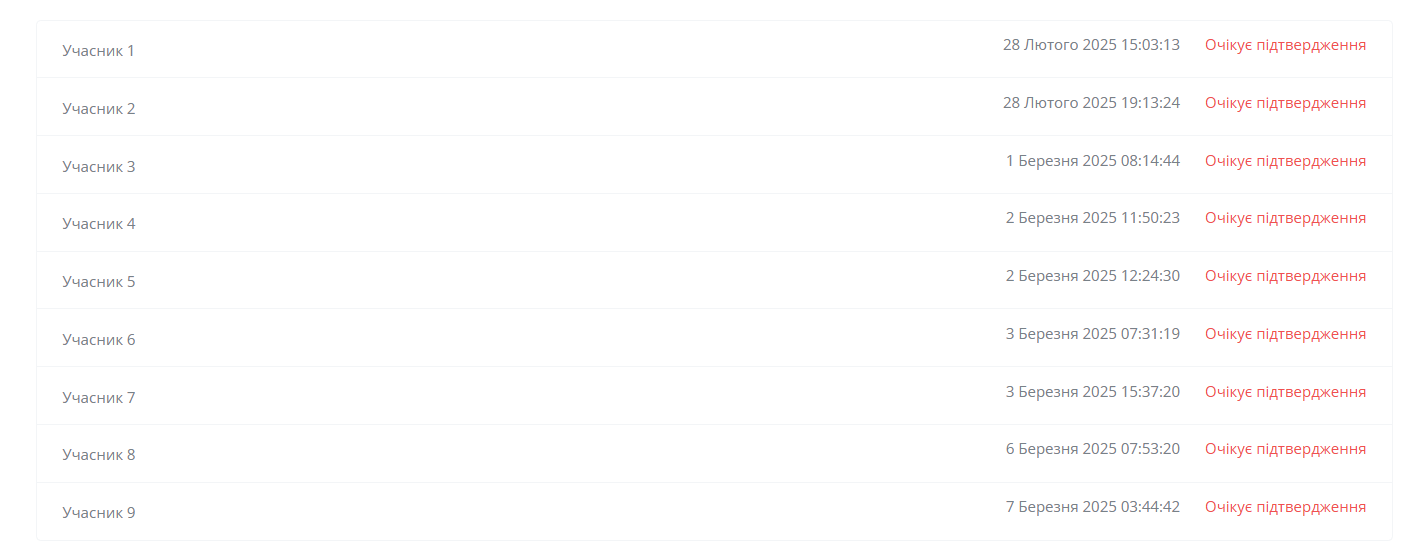Viewport: 1405px width, 549px height.
Task: Select the Учасник 3 entry
Action: click(x=98, y=166)
